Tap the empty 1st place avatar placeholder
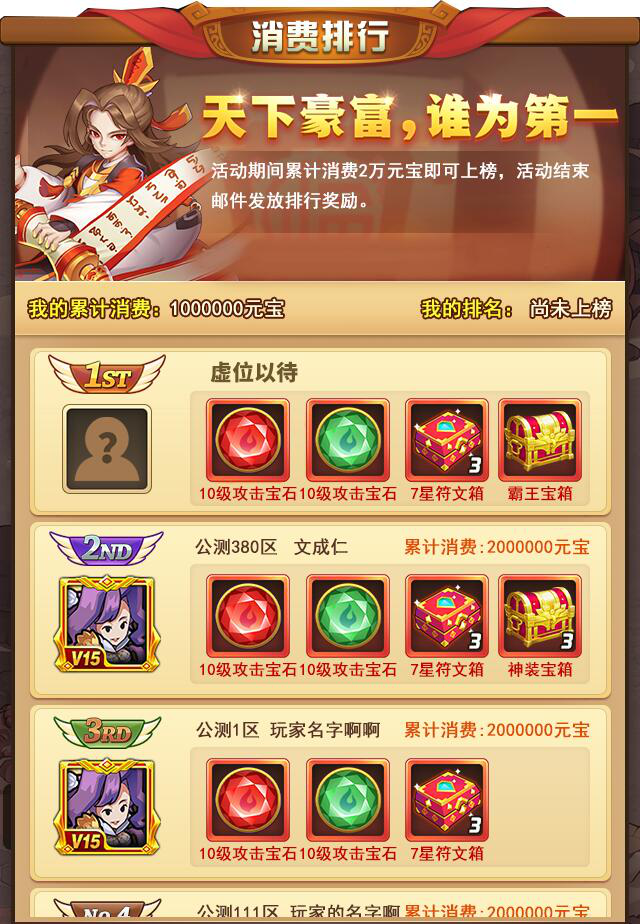This screenshot has height=924, width=640. (106, 448)
